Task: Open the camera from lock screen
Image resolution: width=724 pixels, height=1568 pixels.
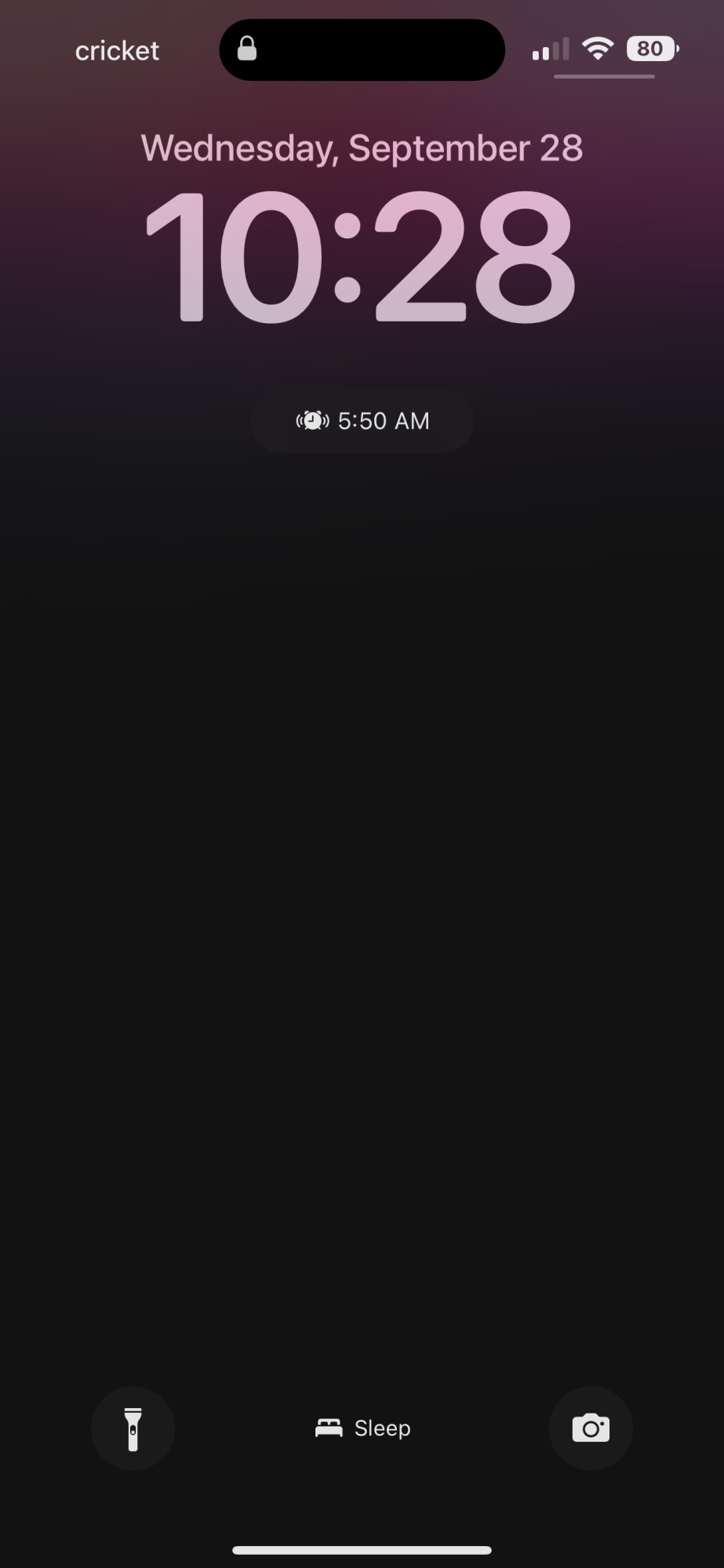Action: tap(590, 1428)
